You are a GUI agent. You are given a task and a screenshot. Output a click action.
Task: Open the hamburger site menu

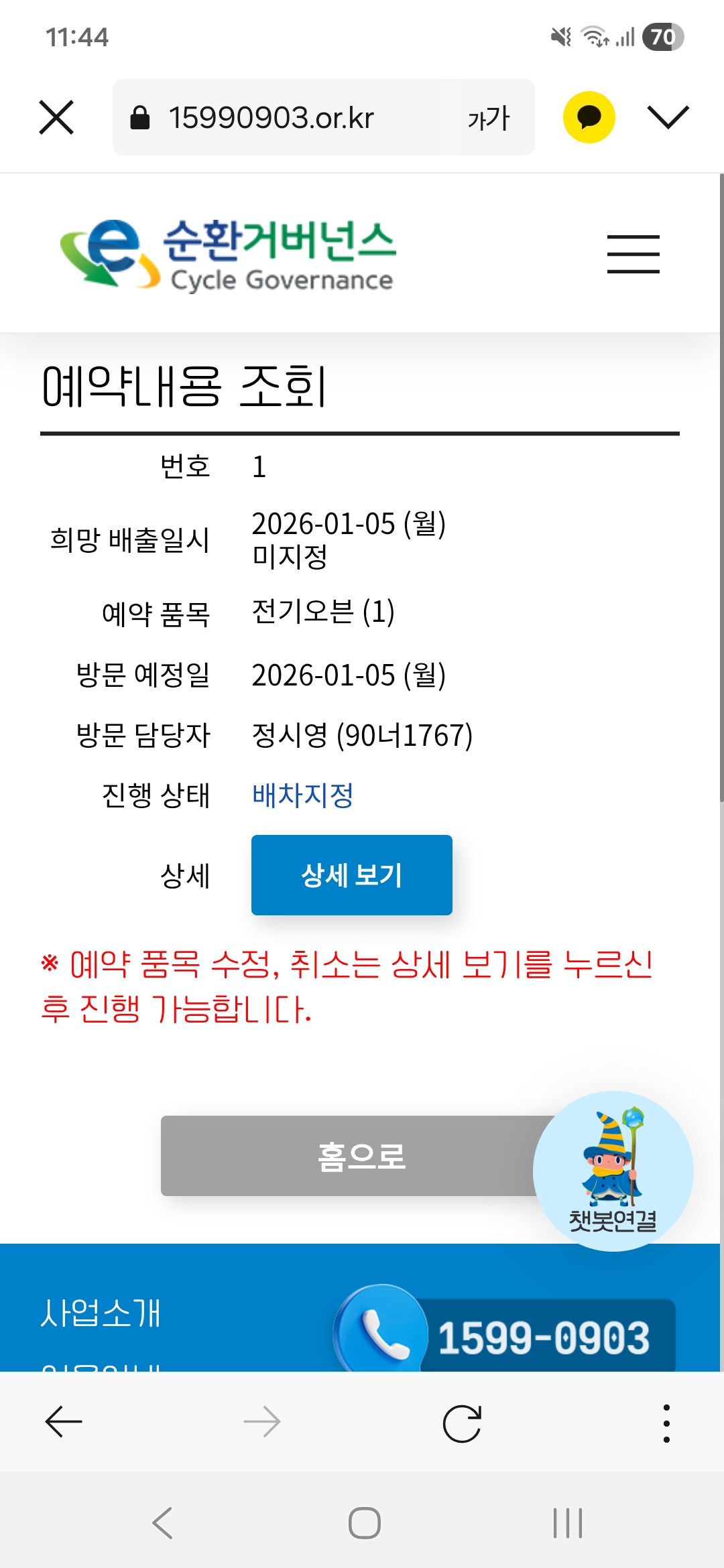pyautogui.click(x=633, y=254)
